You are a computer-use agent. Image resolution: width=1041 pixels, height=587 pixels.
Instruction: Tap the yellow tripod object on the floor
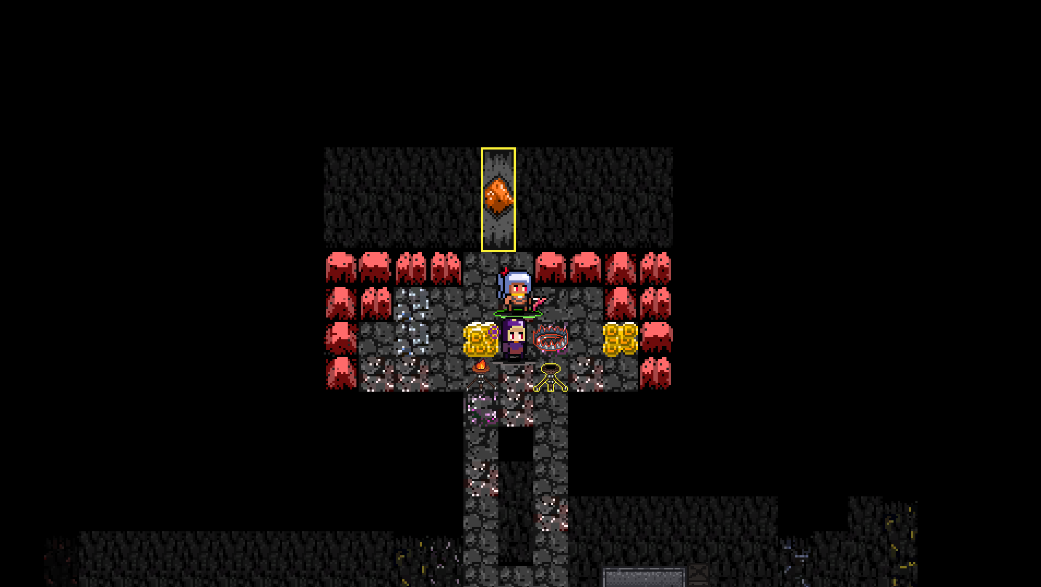(x=549, y=378)
